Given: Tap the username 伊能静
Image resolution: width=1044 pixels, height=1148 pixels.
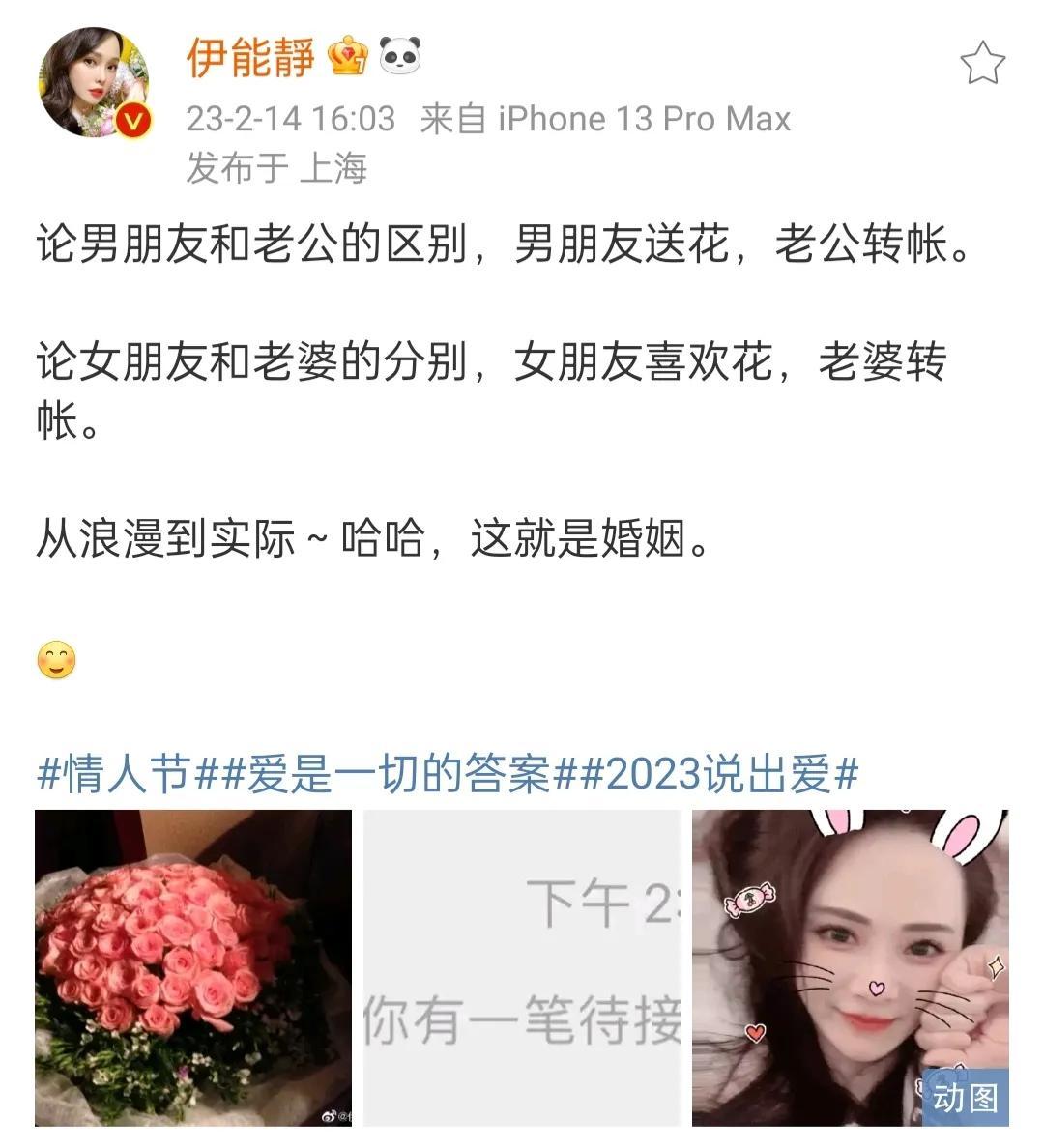Looking at the screenshot, I should [250, 58].
